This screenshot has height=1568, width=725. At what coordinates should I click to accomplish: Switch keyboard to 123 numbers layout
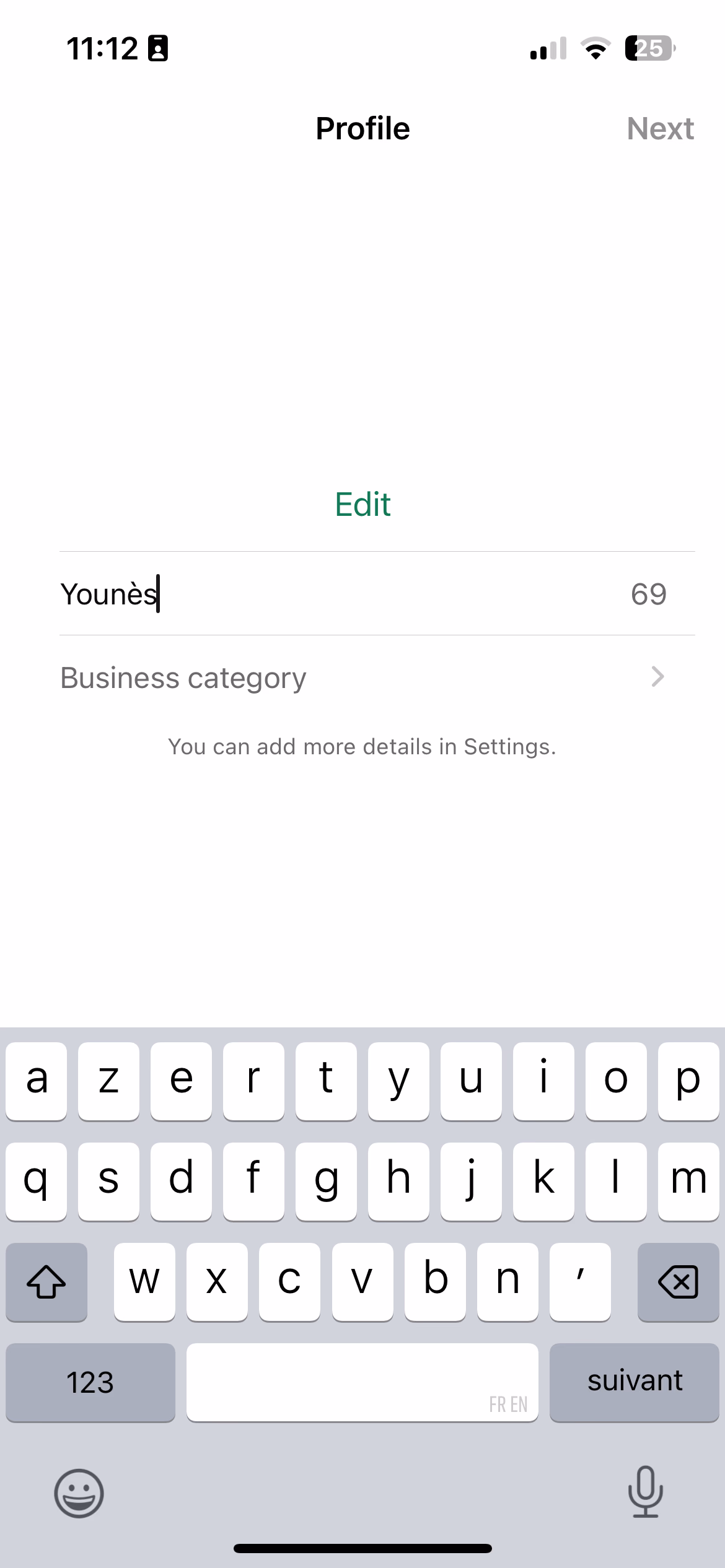point(90,1382)
